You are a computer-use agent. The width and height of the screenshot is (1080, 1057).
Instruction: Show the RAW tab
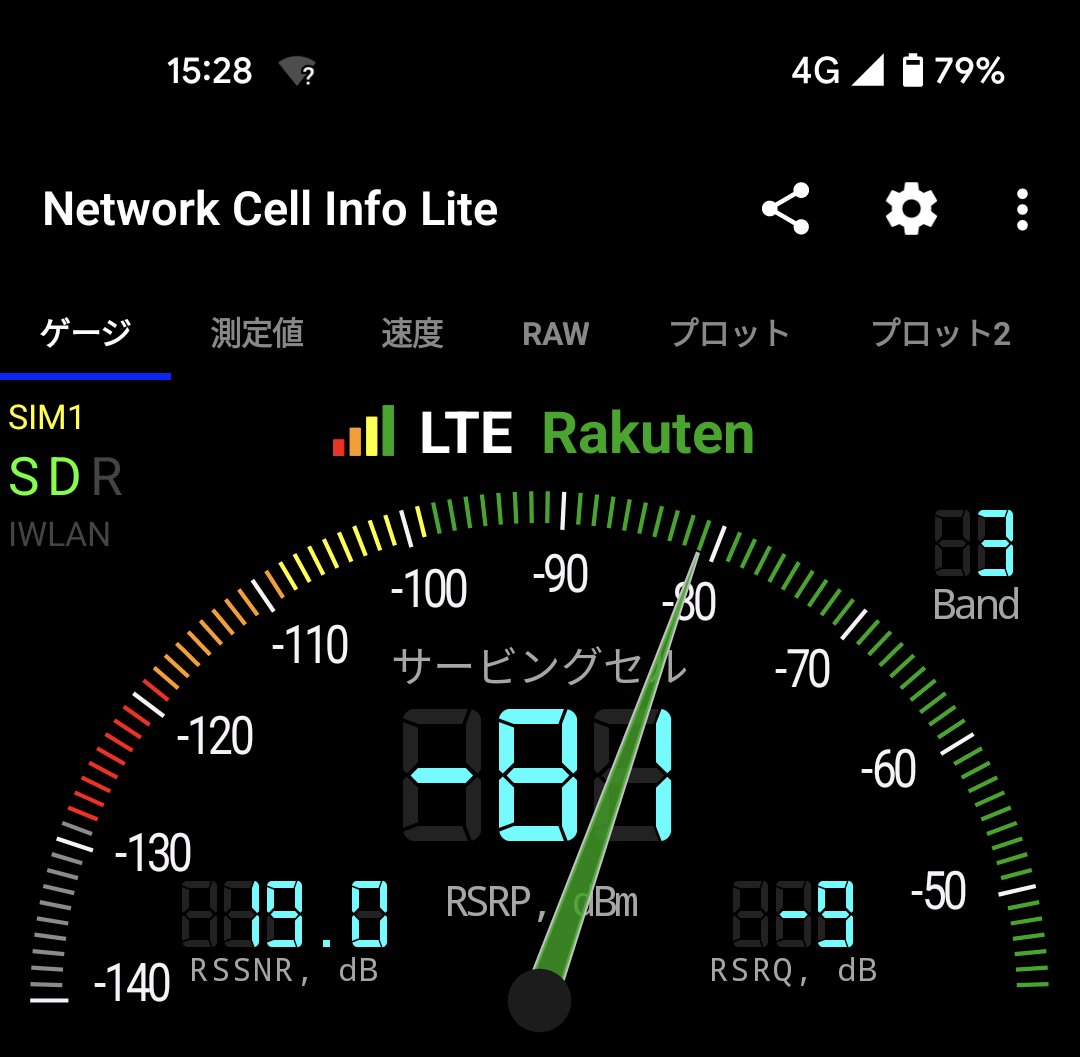click(x=556, y=334)
